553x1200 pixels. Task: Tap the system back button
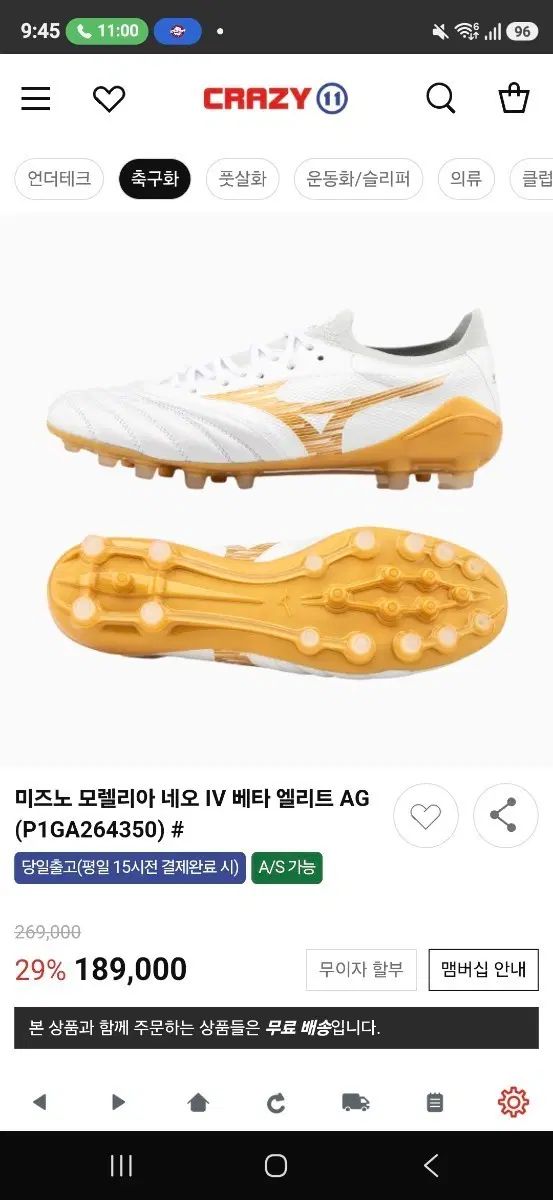[431, 1165]
